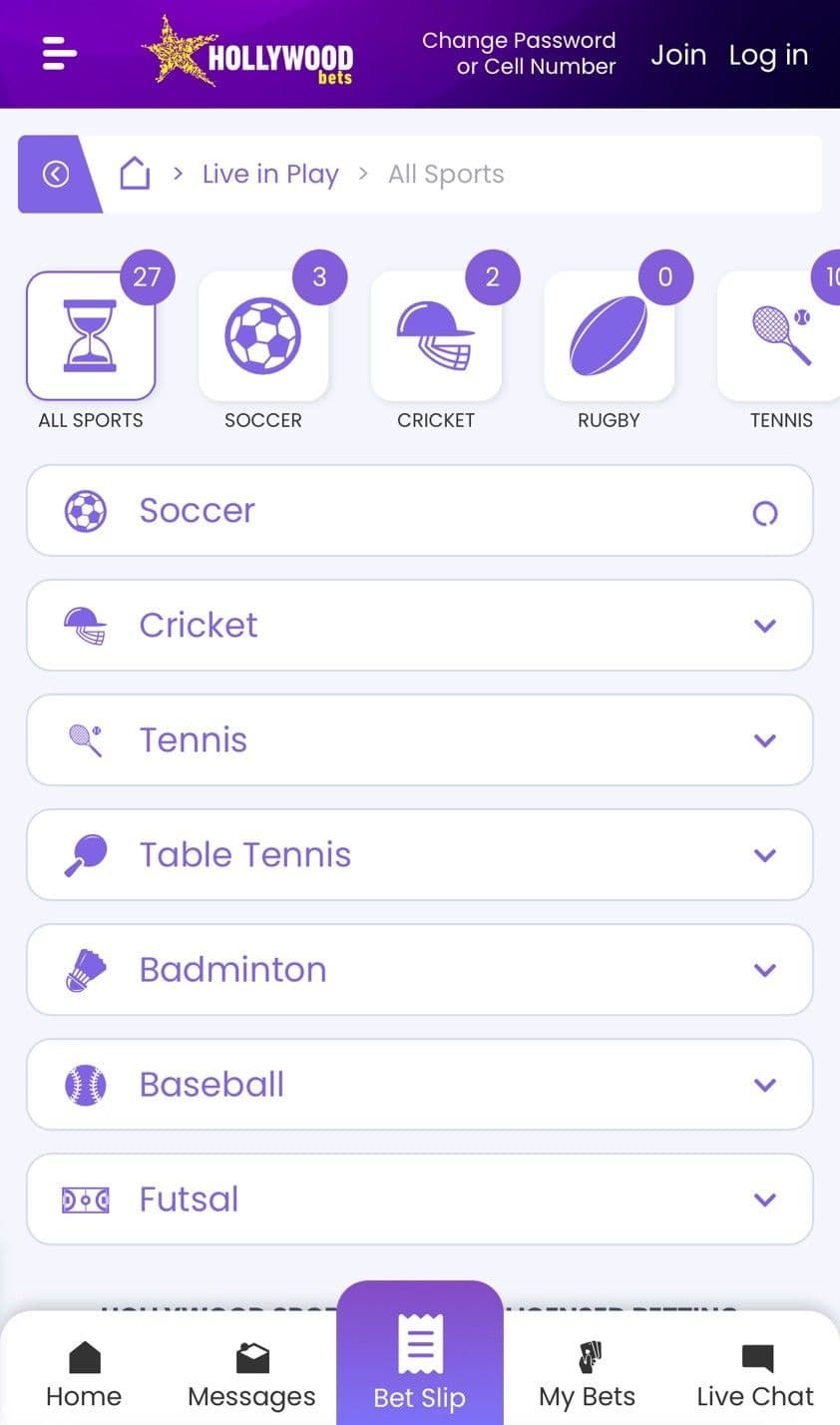Select the Tennis racket icon
The height and width of the screenshot is (1425, 840).
[781, 335]
